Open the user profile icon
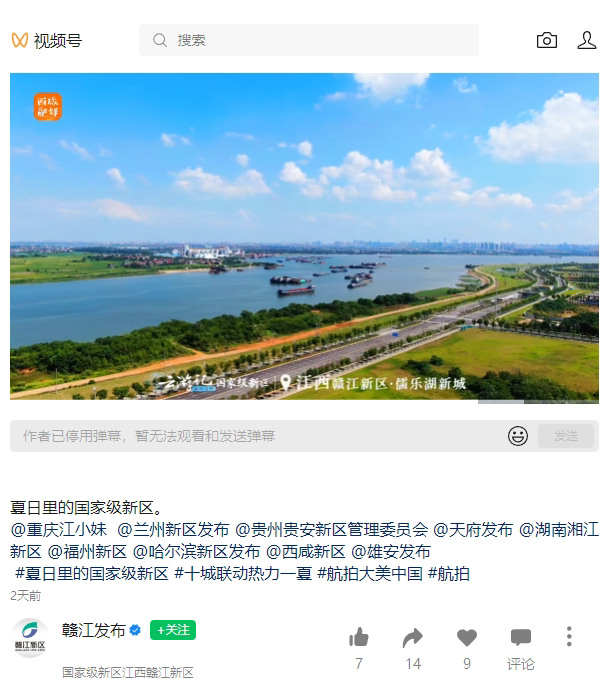The image size is (613, 694). (587, 40)
